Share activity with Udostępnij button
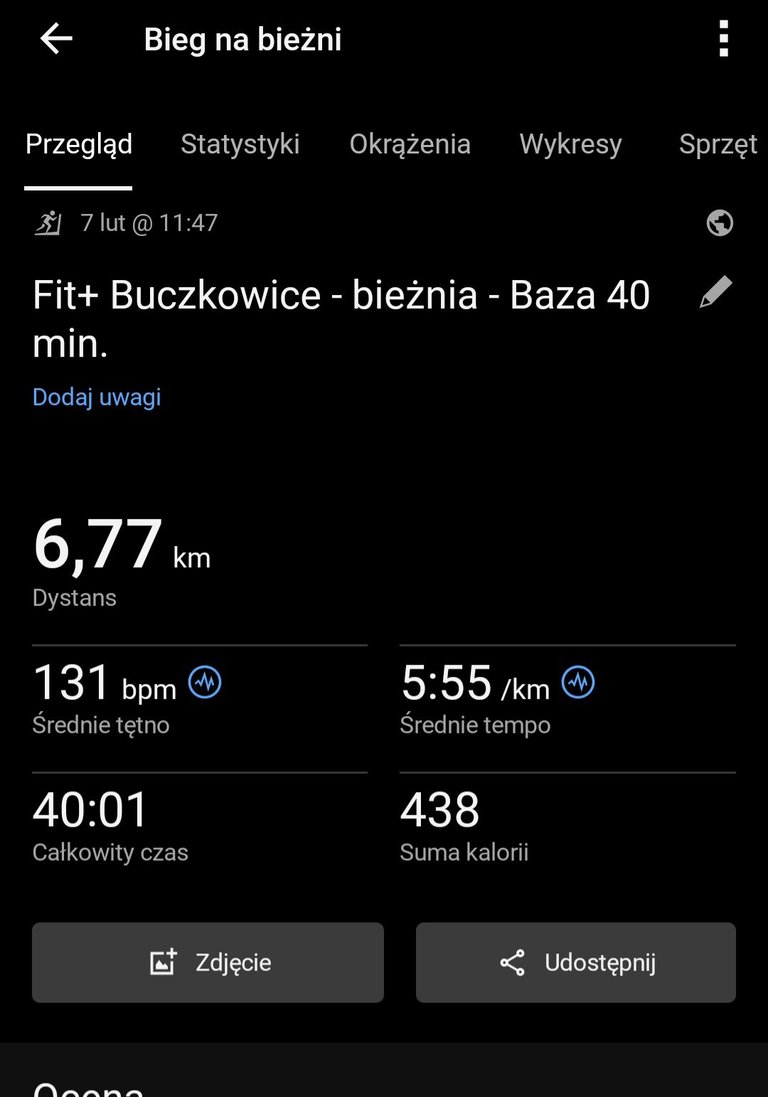Image resolution: width=768 pixels, height=1097 pixels. tap(576, 962)
